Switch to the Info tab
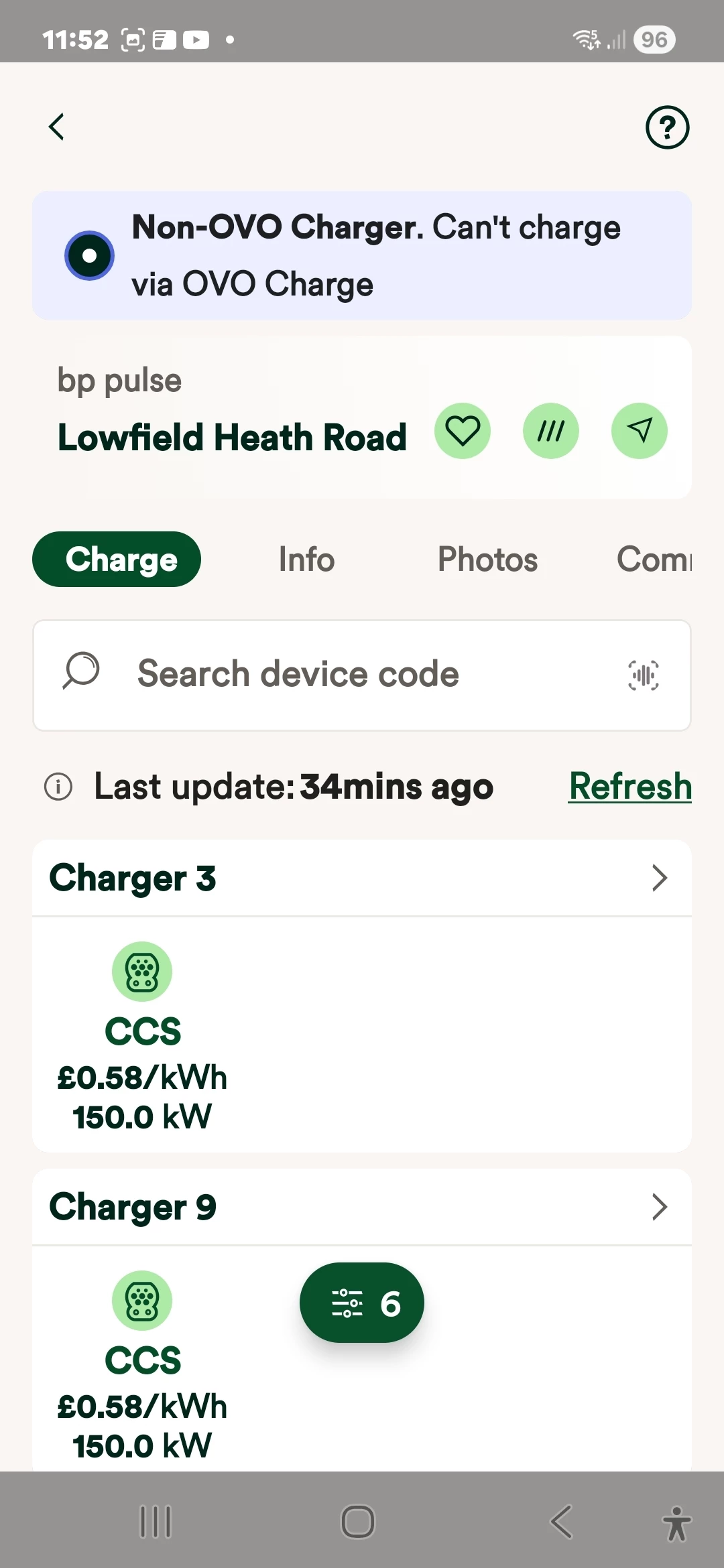Screen dimensions: 724x1568 tap(306, 560)
